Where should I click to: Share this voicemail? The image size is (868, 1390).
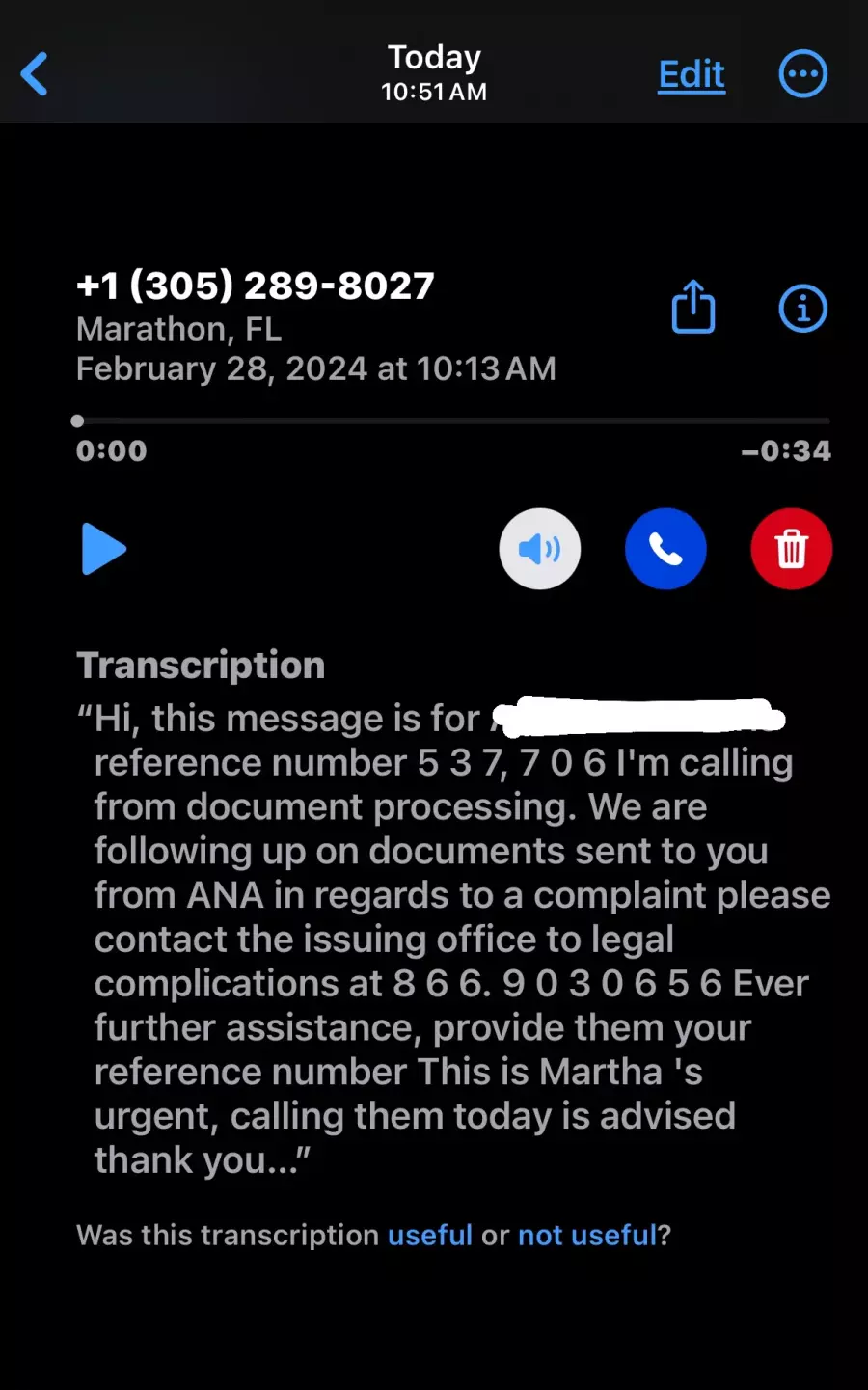tap(693, 307)
